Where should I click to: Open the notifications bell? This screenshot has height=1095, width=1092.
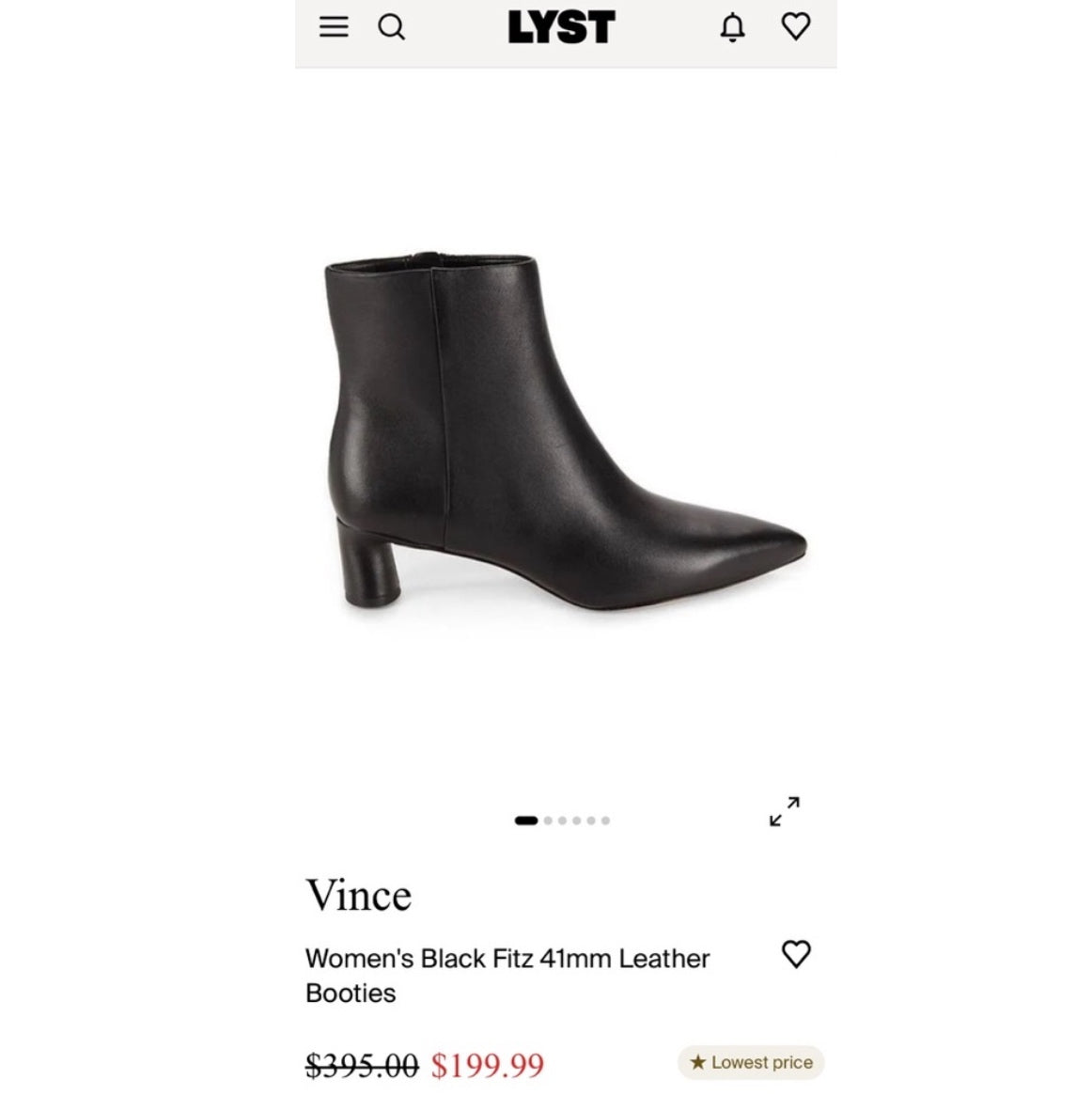pos(732,27)
